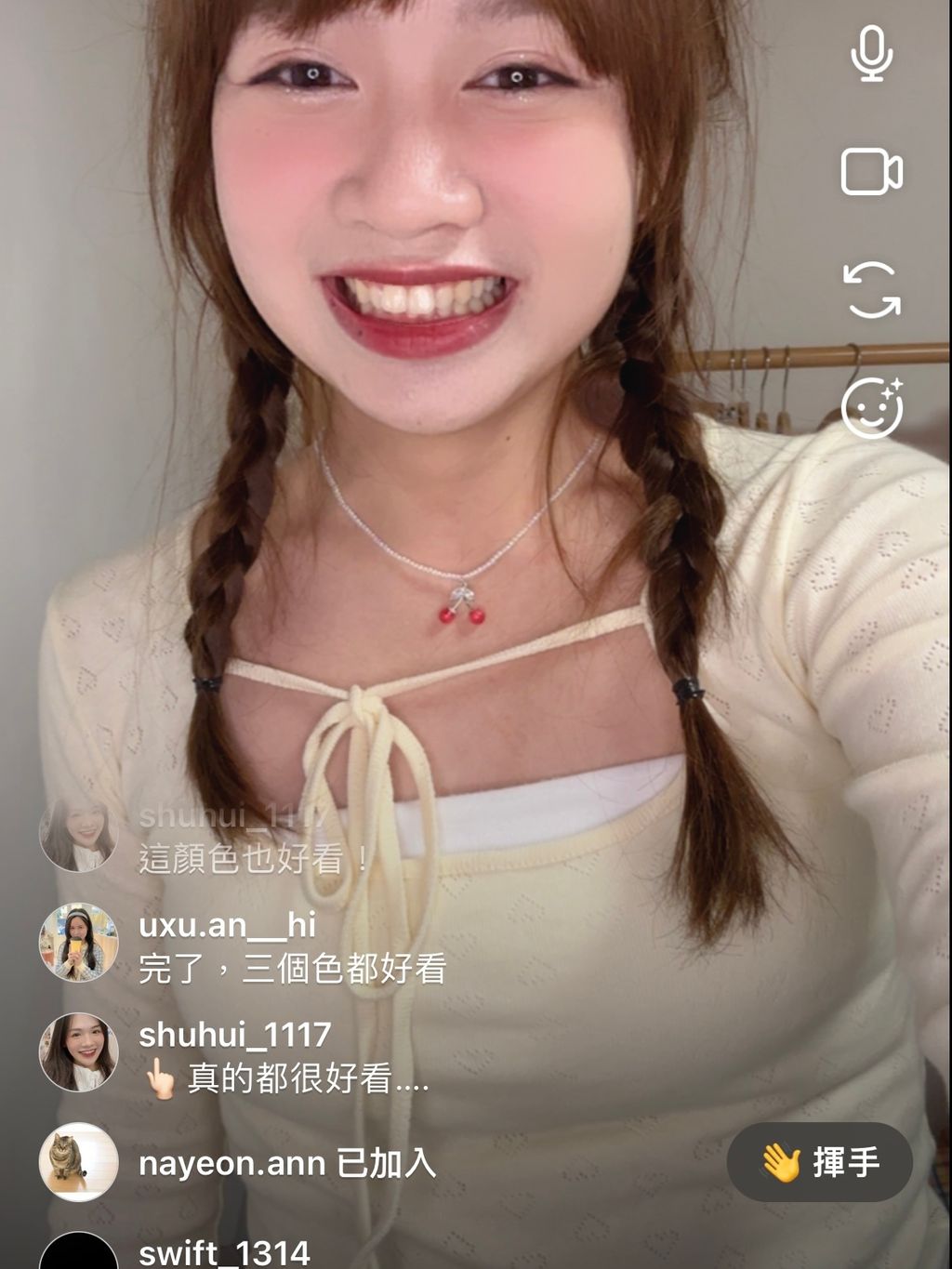Mute the live microphone

tap(871, 54)
